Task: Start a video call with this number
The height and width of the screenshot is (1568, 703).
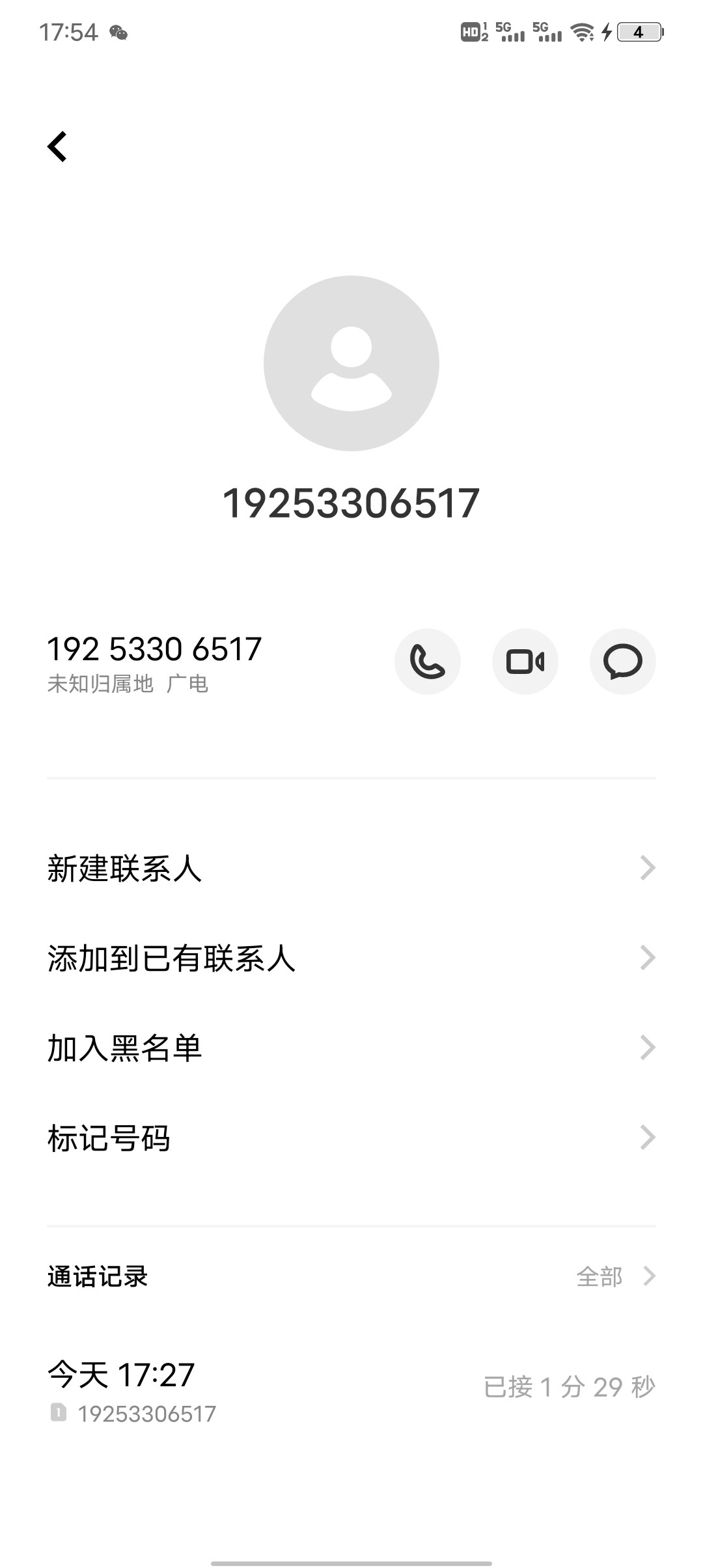Action: [525, 662]
